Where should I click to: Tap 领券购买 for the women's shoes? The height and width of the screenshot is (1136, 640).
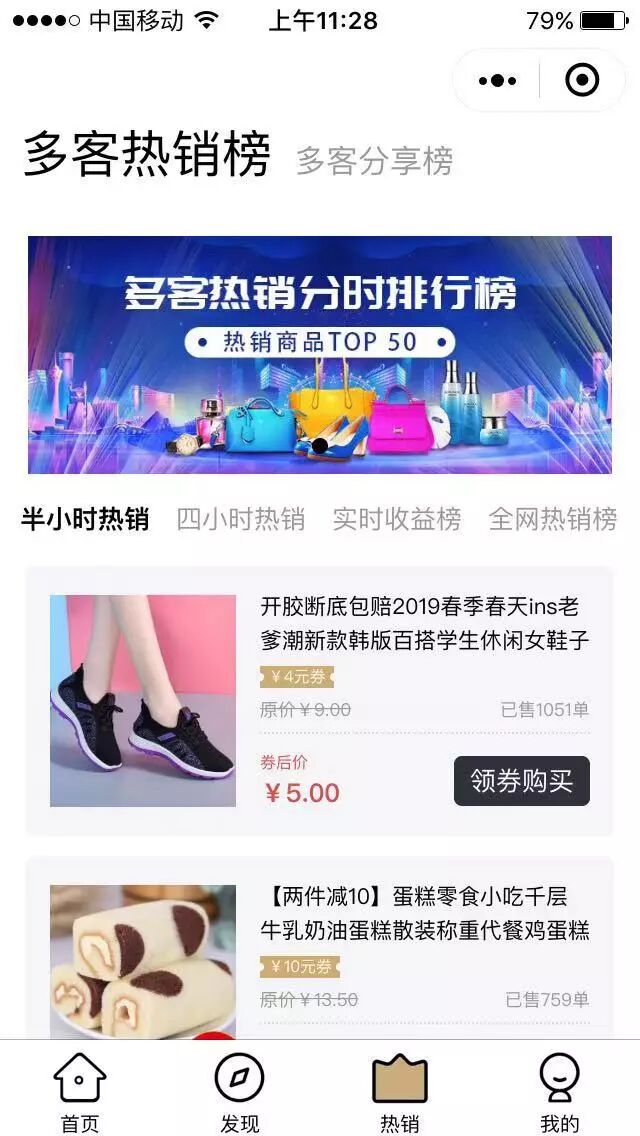(521, 781)
